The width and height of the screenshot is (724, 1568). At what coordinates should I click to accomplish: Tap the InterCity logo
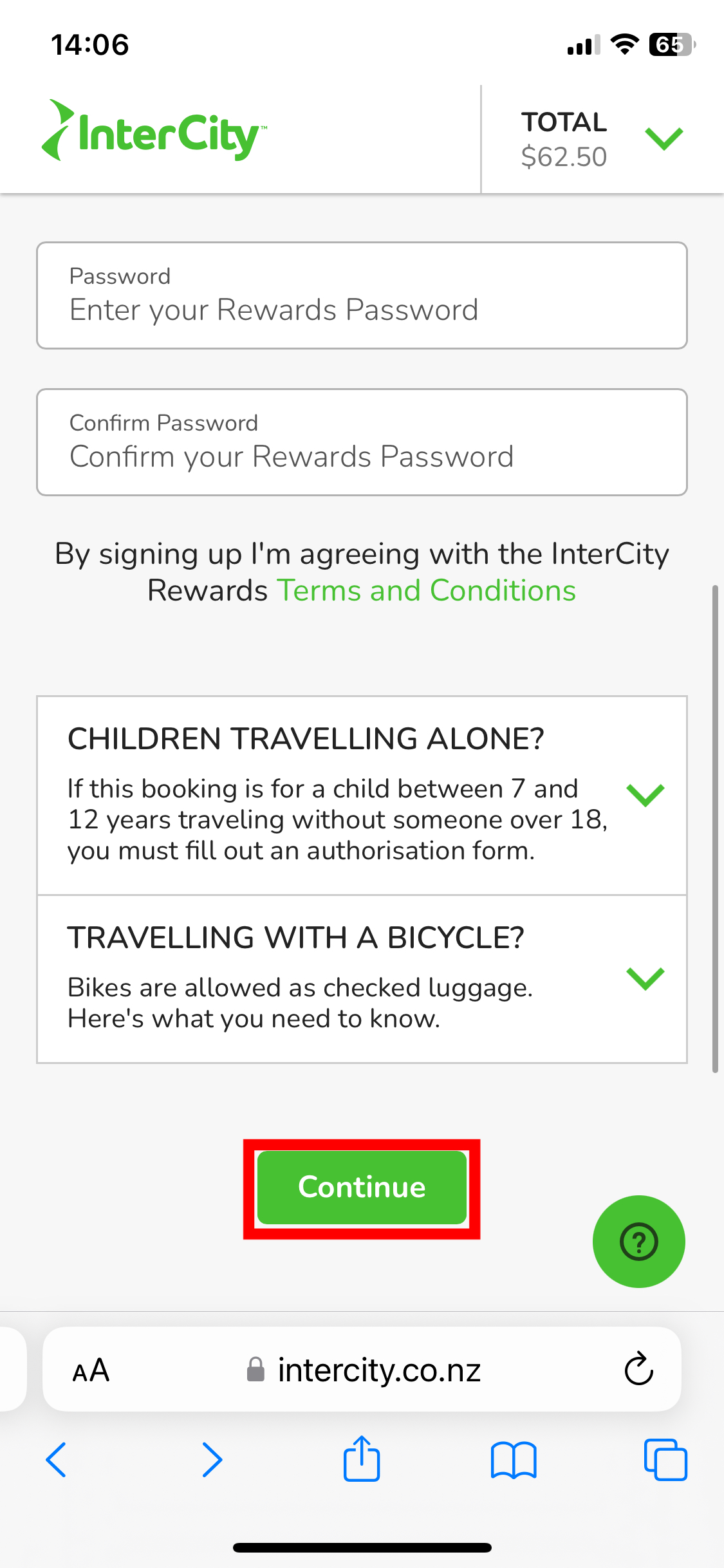click(153, 131)
